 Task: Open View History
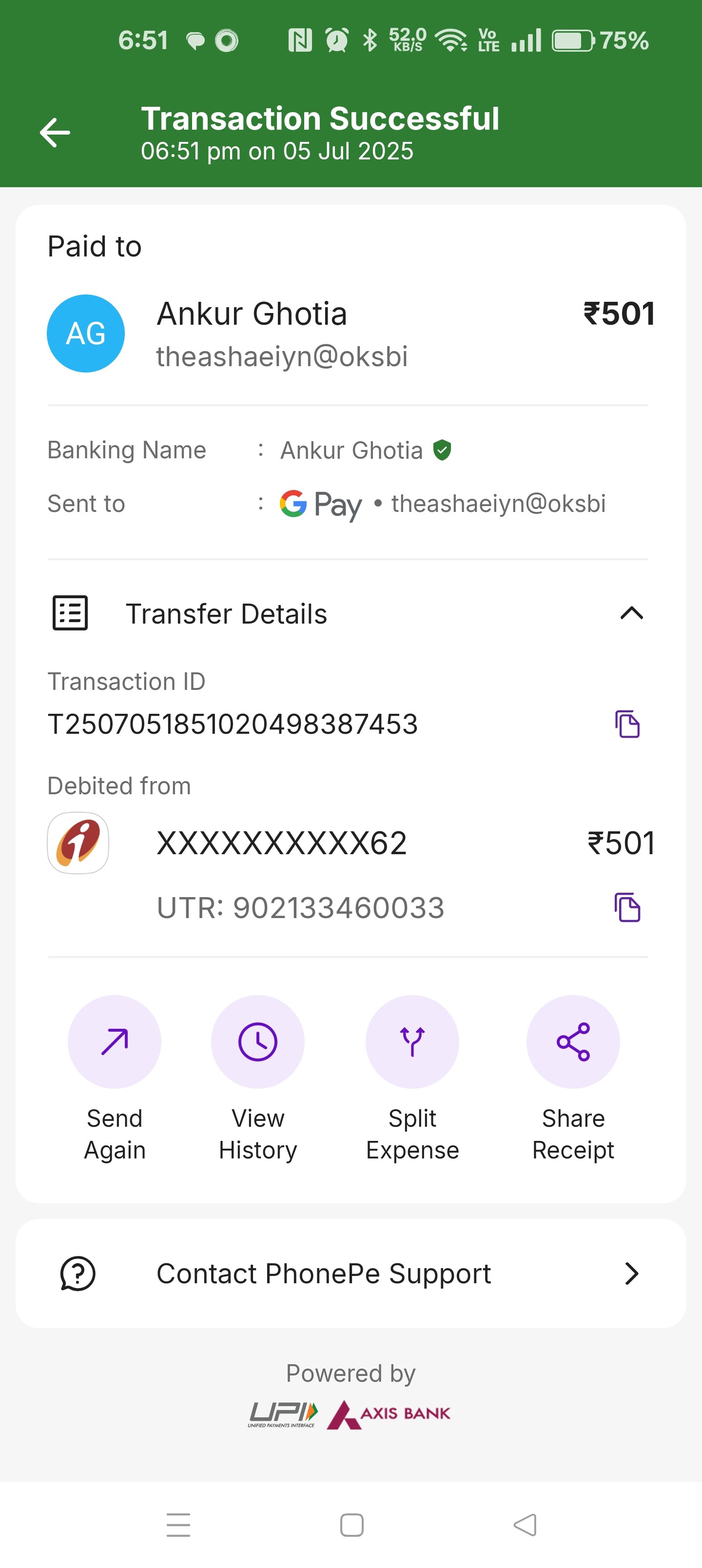pyautogui.click(x=257, y=1078)
